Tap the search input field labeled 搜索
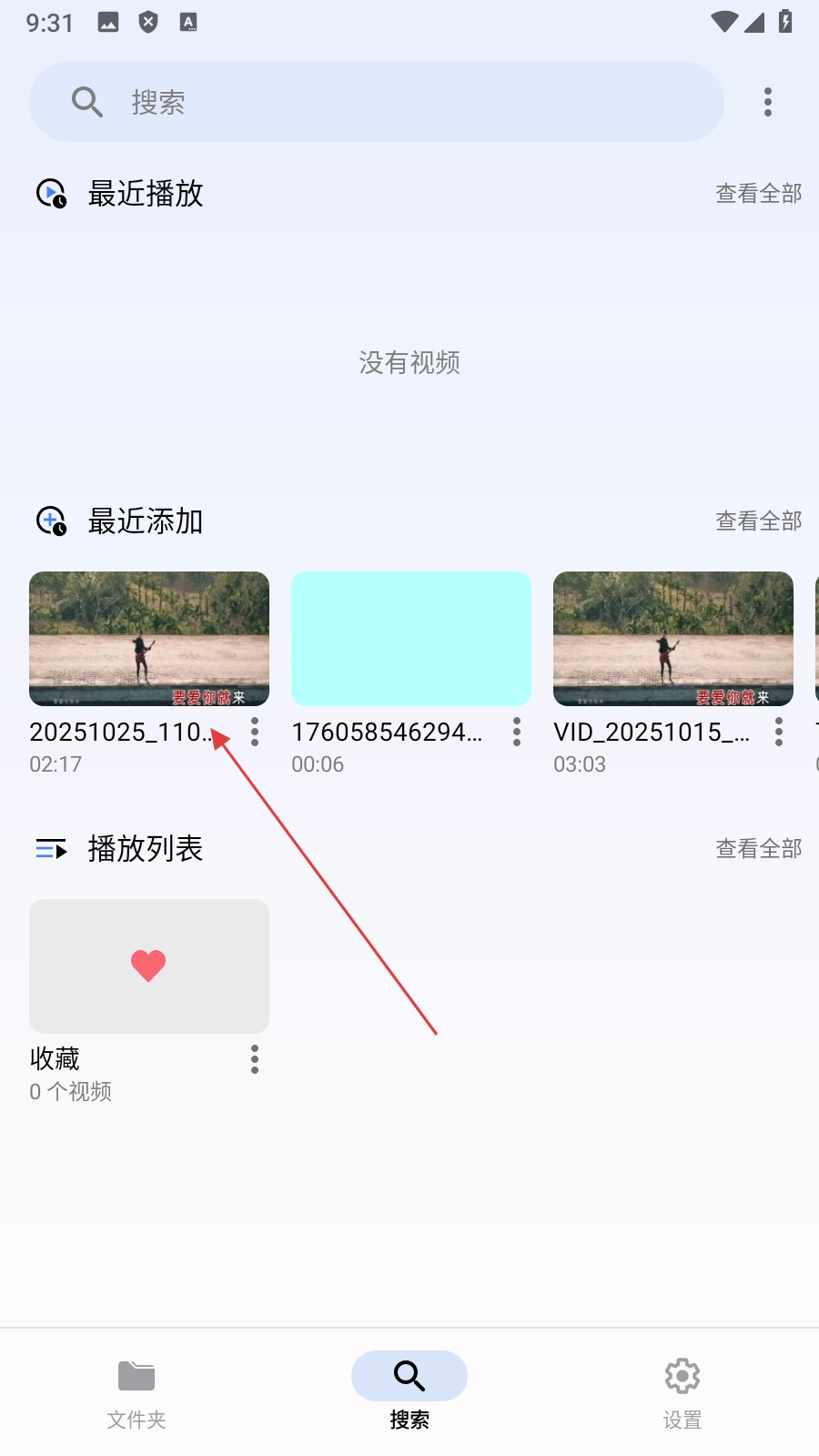The width and height of the screenshot is (819, 1456). (364, 101)
